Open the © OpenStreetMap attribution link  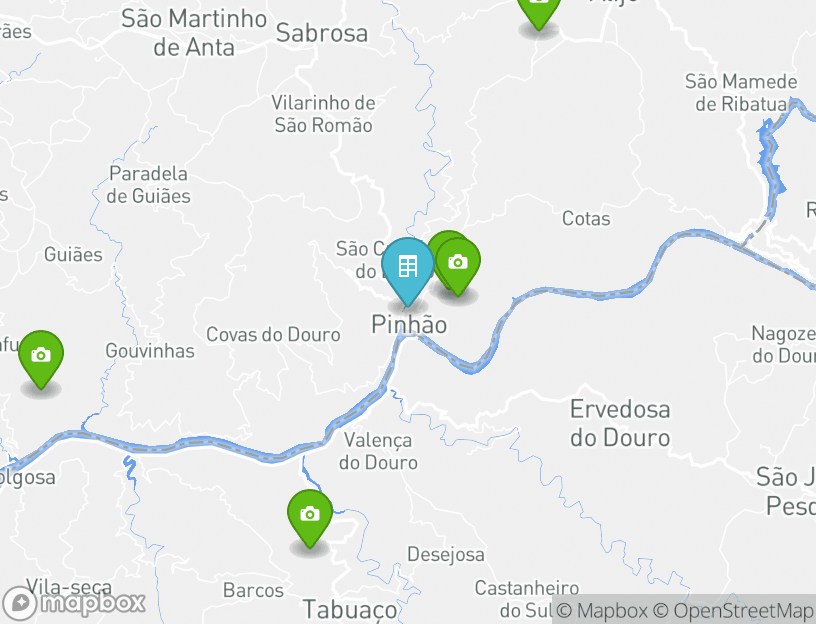coord(734,610)
